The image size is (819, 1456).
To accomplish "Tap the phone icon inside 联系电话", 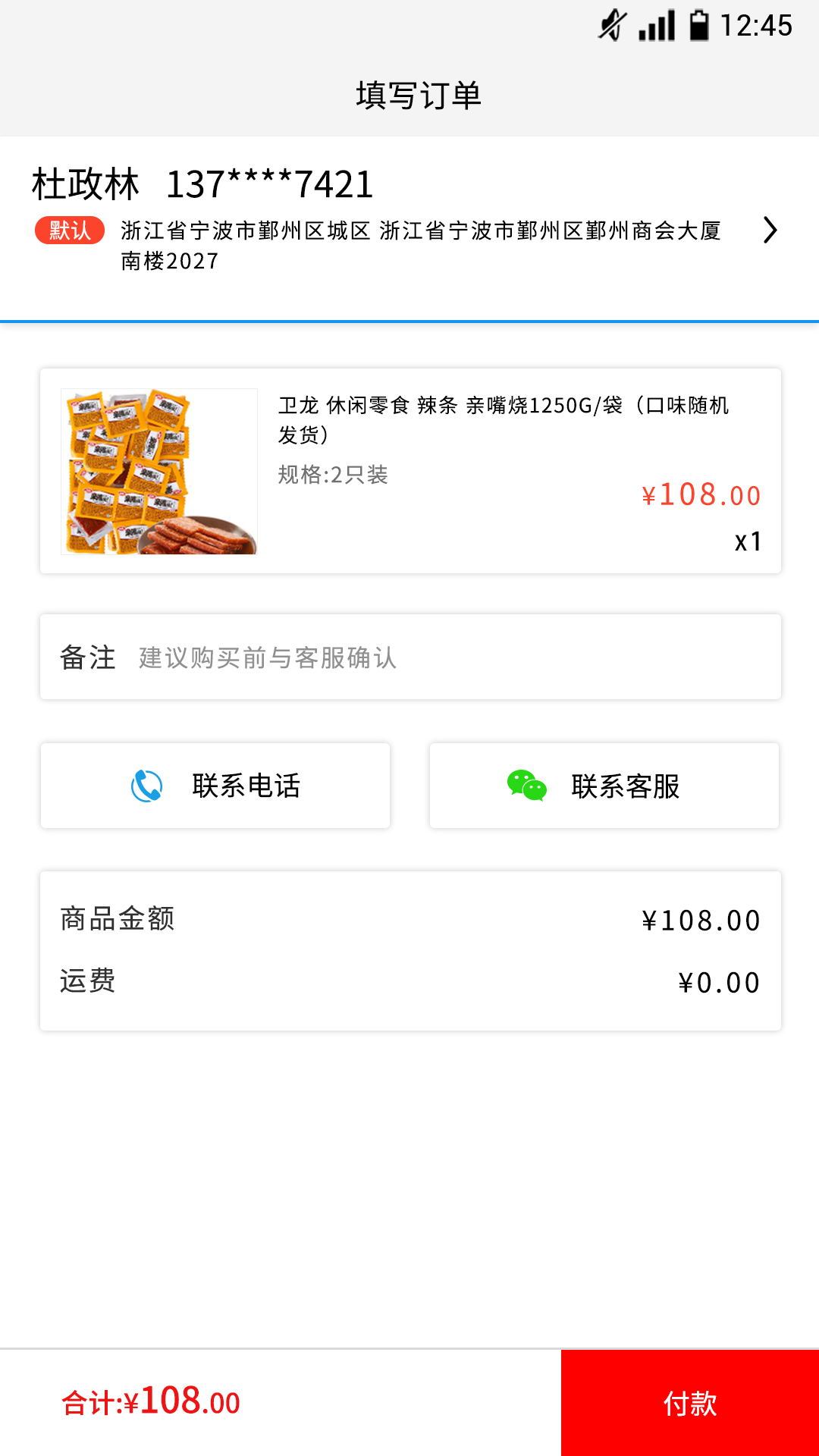I will [x=146, y=786].
